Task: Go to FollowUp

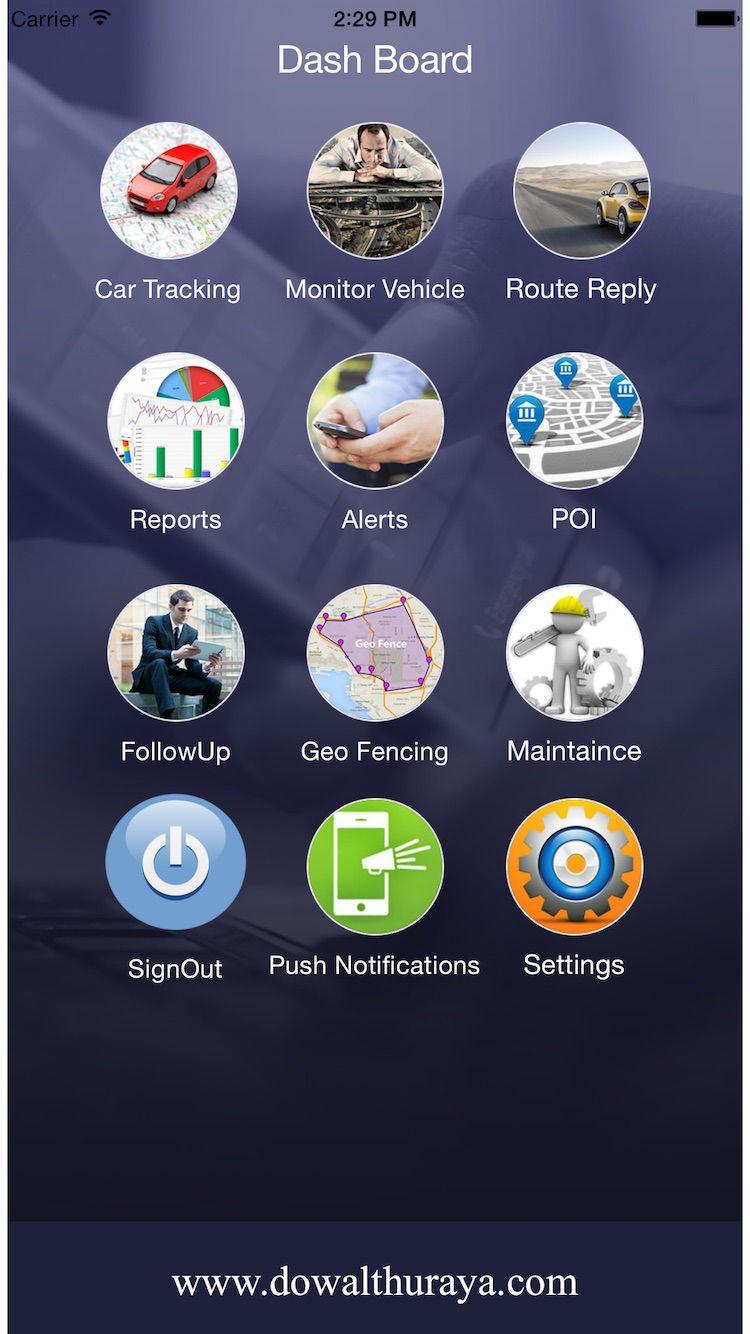Action: pos(175,652)
